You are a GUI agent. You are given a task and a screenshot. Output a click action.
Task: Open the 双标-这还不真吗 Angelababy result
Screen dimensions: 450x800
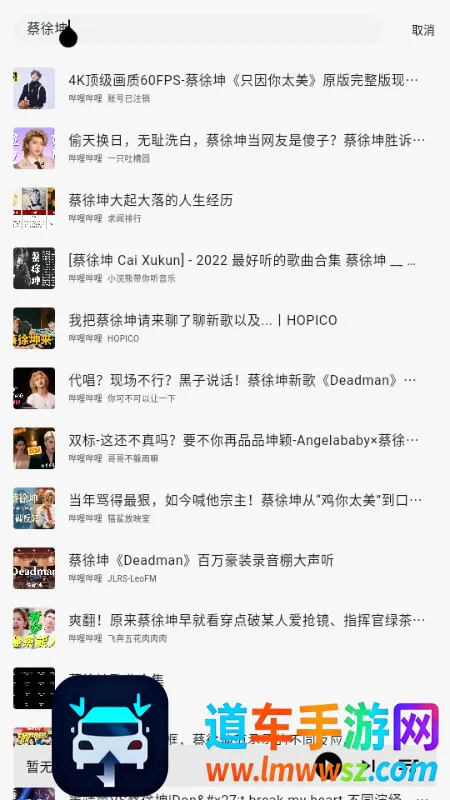point(225,448)
